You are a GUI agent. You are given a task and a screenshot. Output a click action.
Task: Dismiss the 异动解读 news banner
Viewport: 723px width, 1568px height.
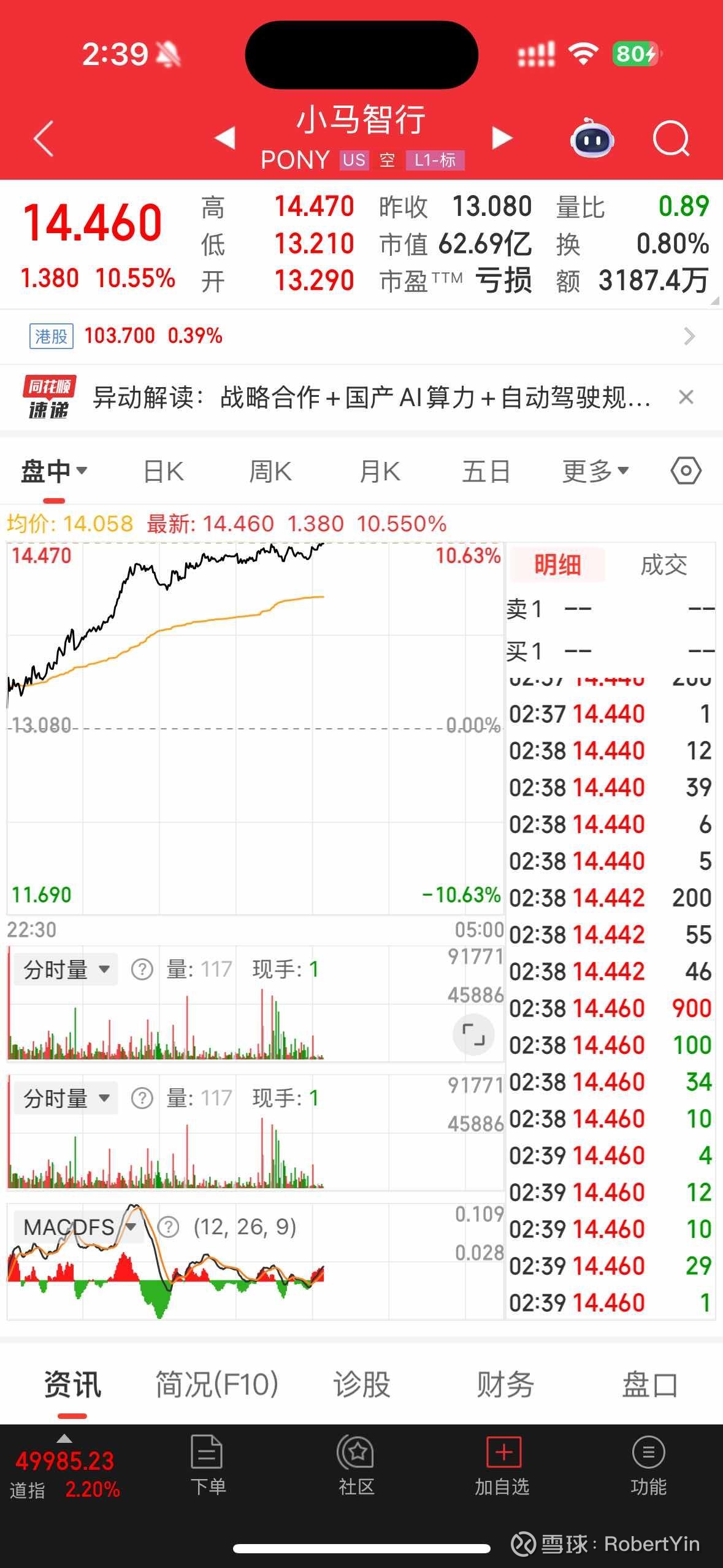click(686, 398)
